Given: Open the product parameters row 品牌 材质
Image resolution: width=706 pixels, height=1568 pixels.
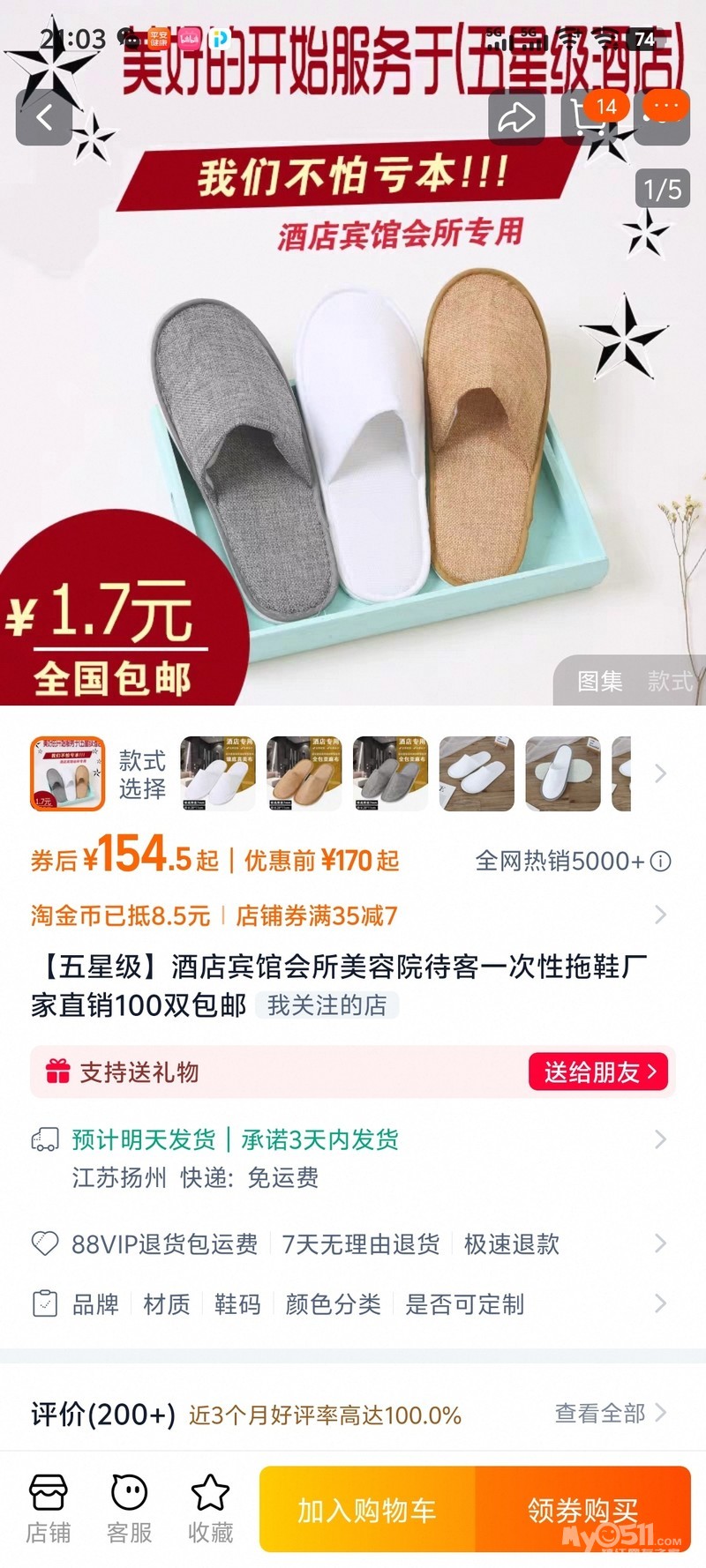Looking at the screenshot, I should 353,1303.
